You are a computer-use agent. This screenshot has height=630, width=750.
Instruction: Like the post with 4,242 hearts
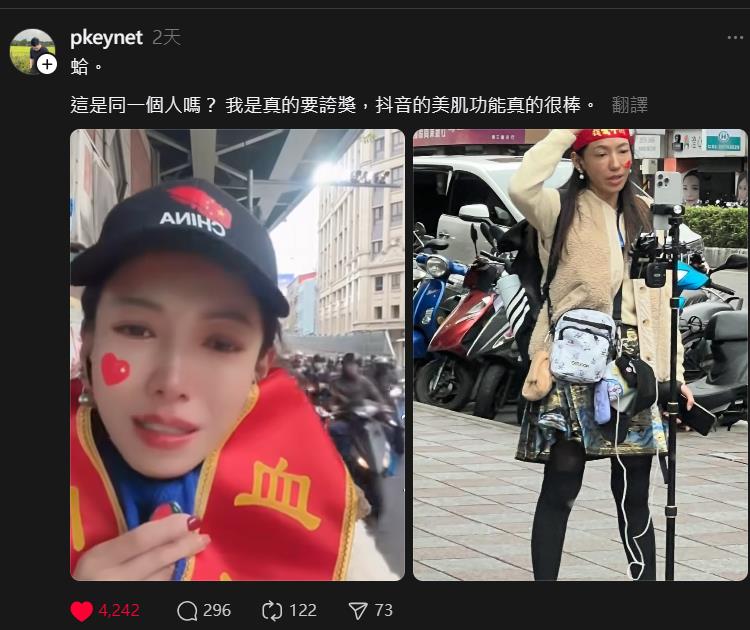click(82, 610)
